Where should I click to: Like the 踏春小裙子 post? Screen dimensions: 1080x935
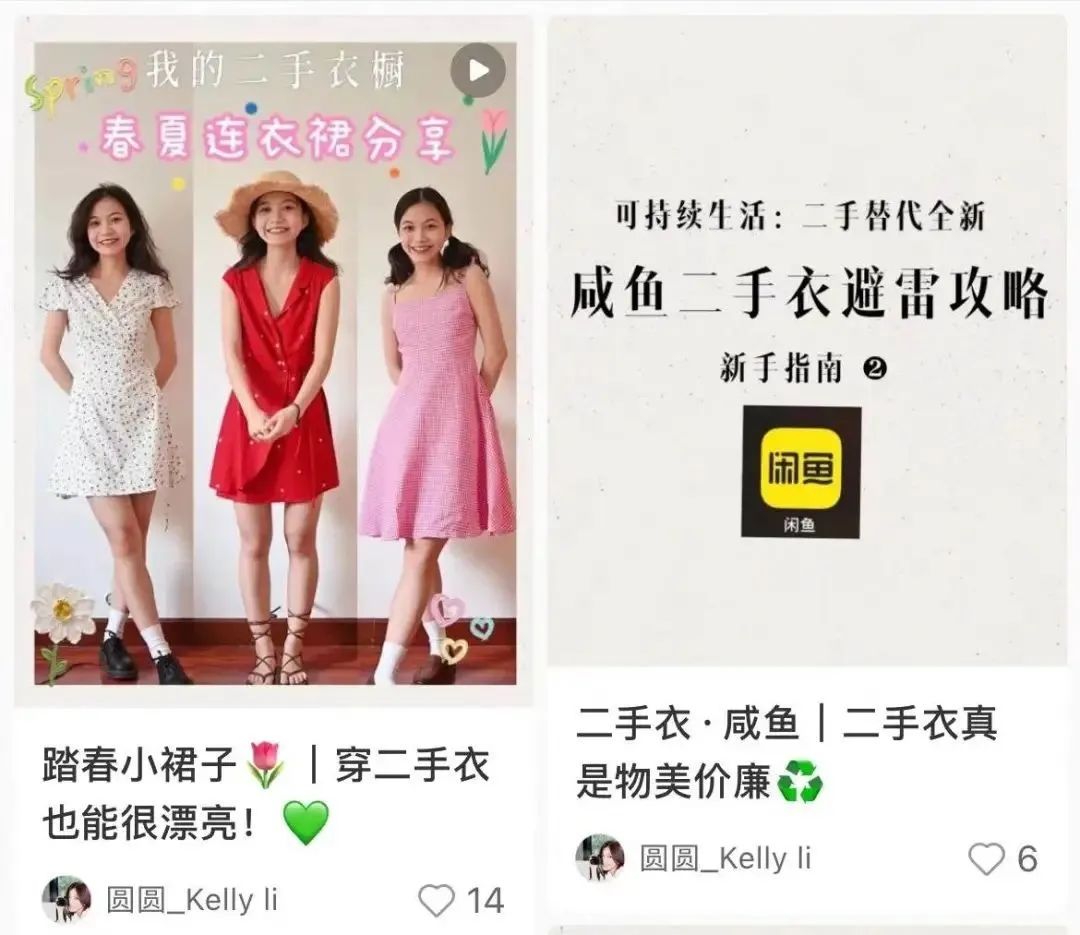(437, 900)
